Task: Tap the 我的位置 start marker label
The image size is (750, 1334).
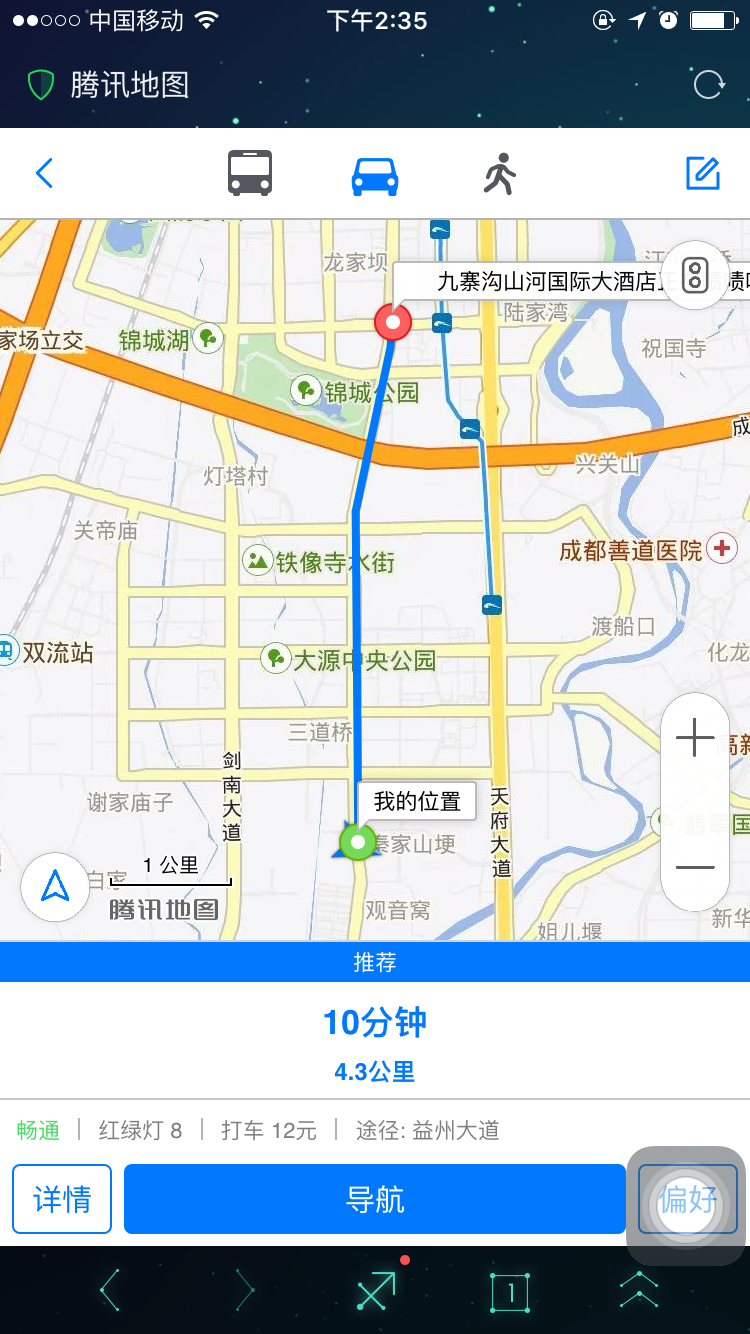Action: point(417,801)
